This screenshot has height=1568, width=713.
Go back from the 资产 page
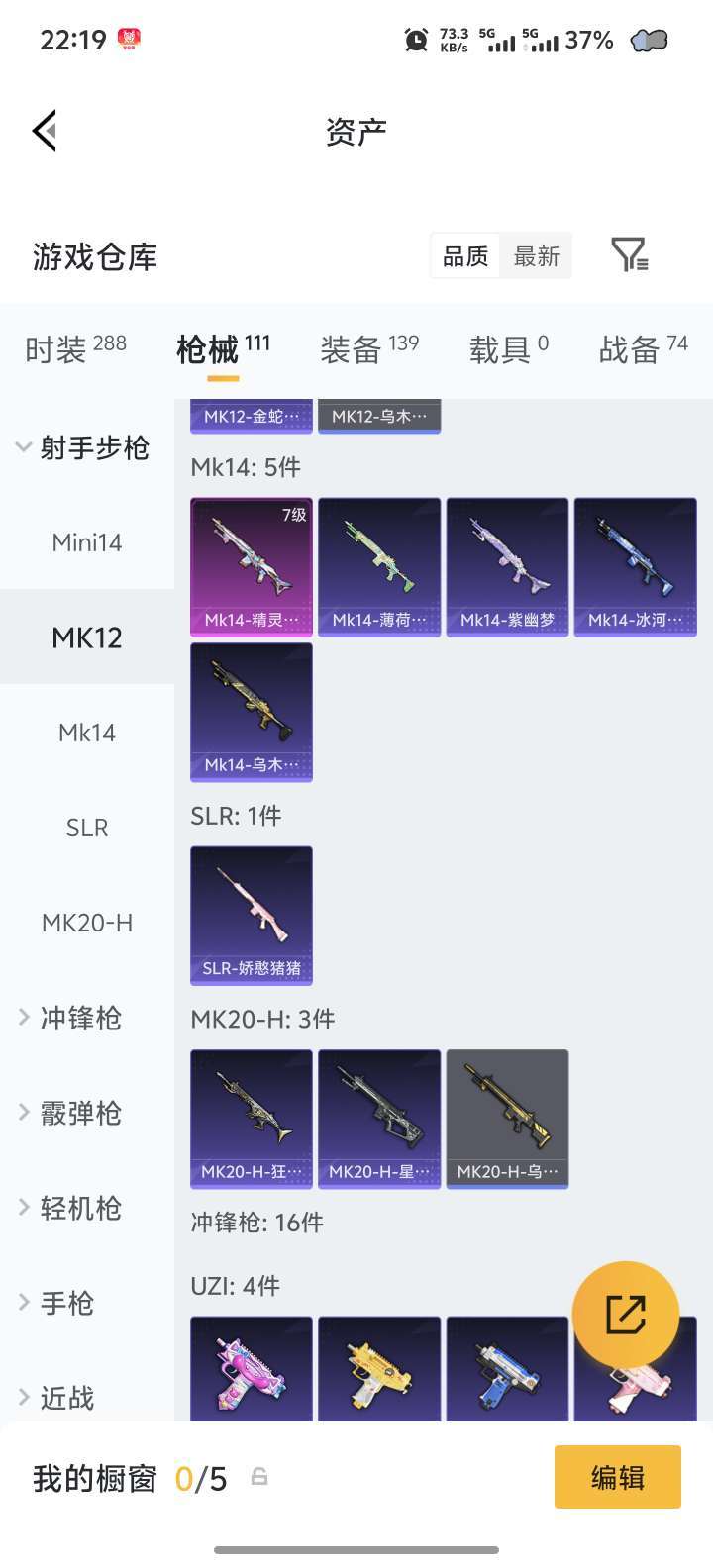pos(45,131)
